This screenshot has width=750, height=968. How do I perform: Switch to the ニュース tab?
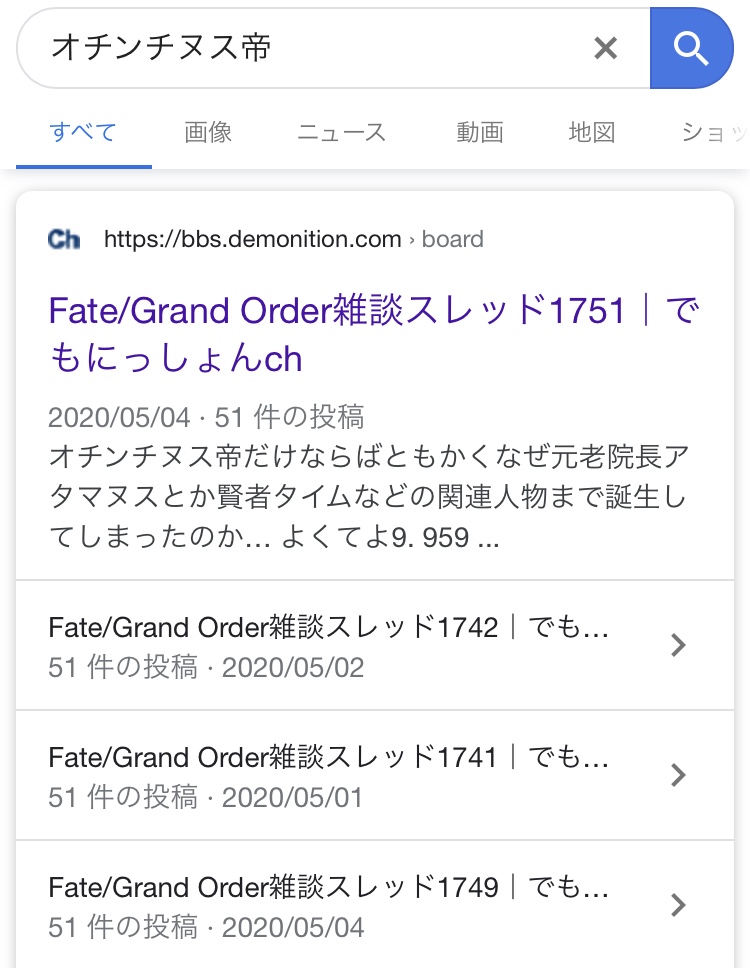click(x=341, y=132)
